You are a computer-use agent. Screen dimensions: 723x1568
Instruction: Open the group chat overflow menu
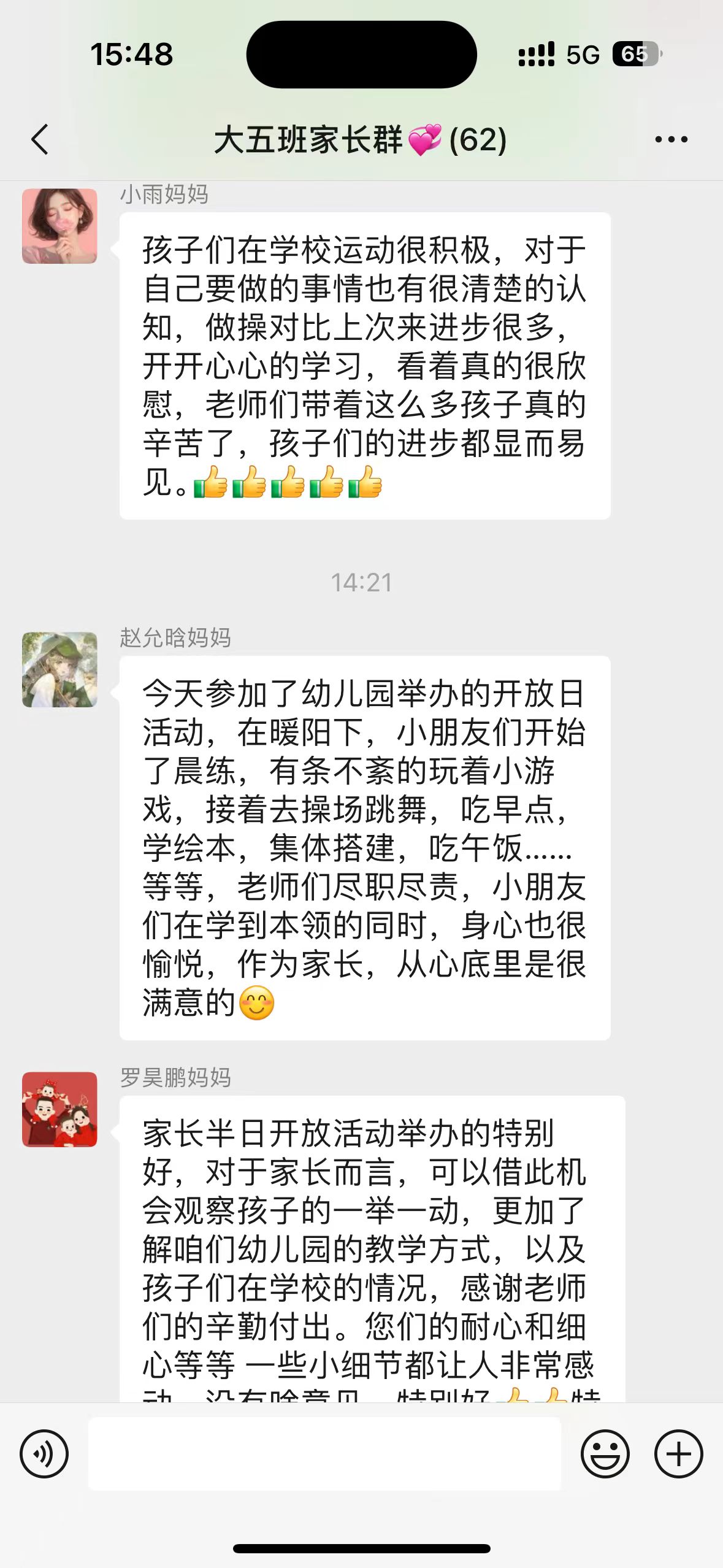coord(671,140)
